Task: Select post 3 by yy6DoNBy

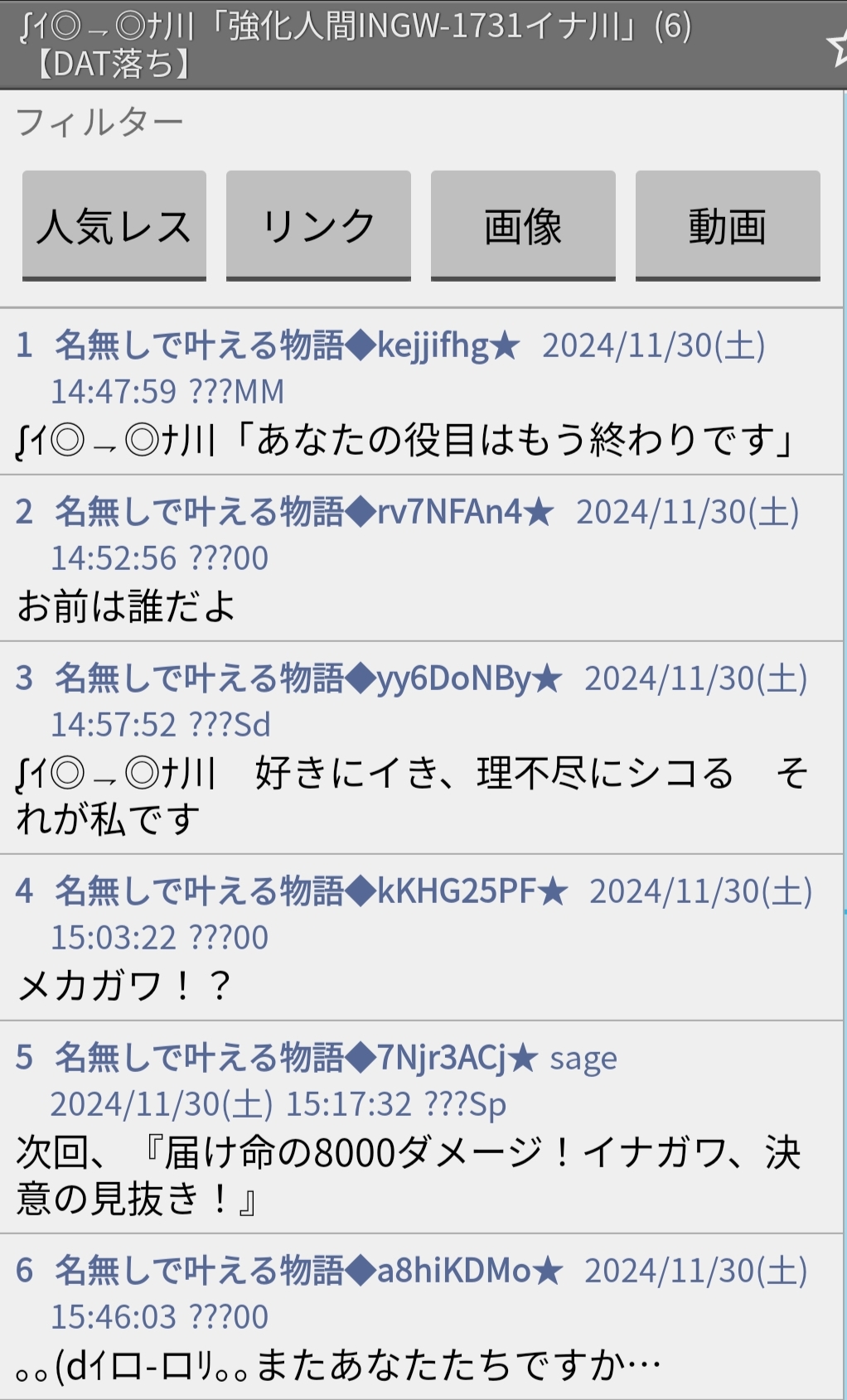Action: [x=422, y=748]
